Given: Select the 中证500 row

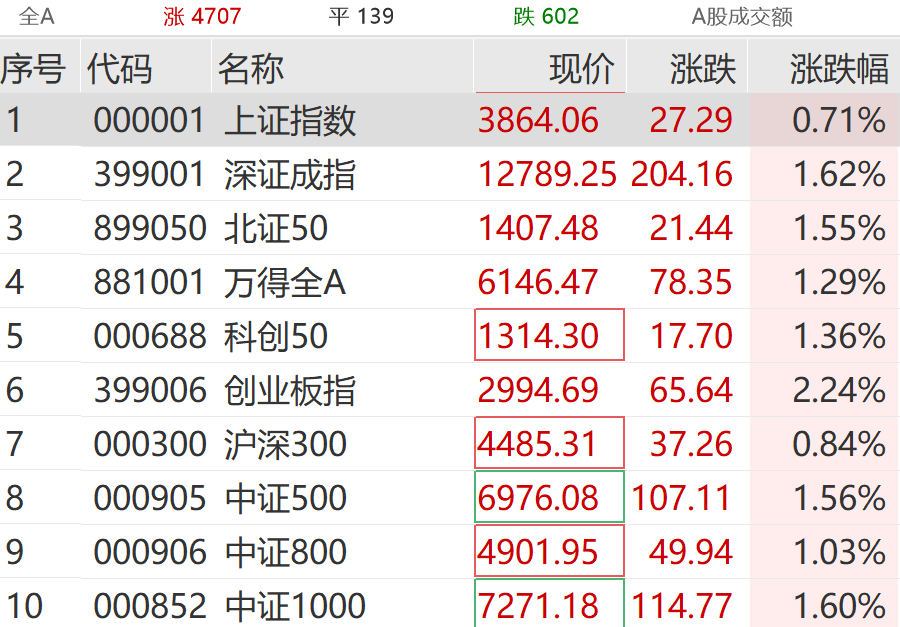Looking at the screenshot, I should [x=285, y=499].
